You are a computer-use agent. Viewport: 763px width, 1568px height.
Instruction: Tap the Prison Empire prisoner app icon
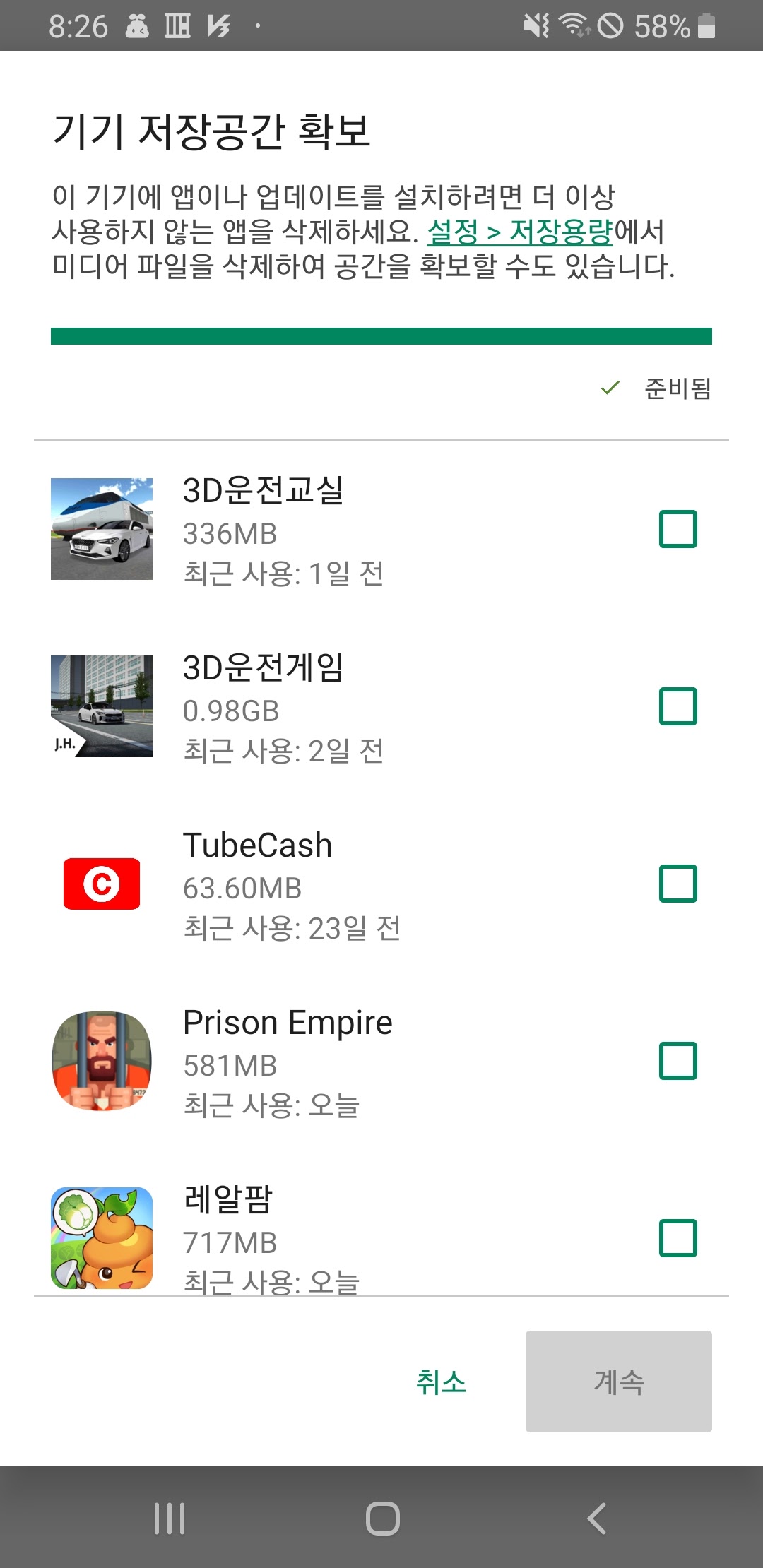point(102,1062)
